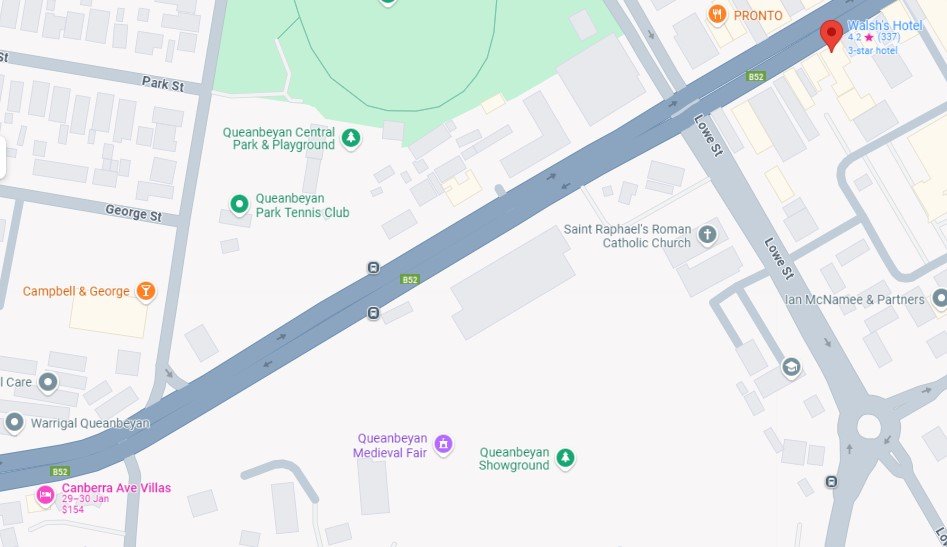The width and height of the screenshot is (947, 547).
Task: Open Campbell & George bar marker
Action: tap(146, 291)
